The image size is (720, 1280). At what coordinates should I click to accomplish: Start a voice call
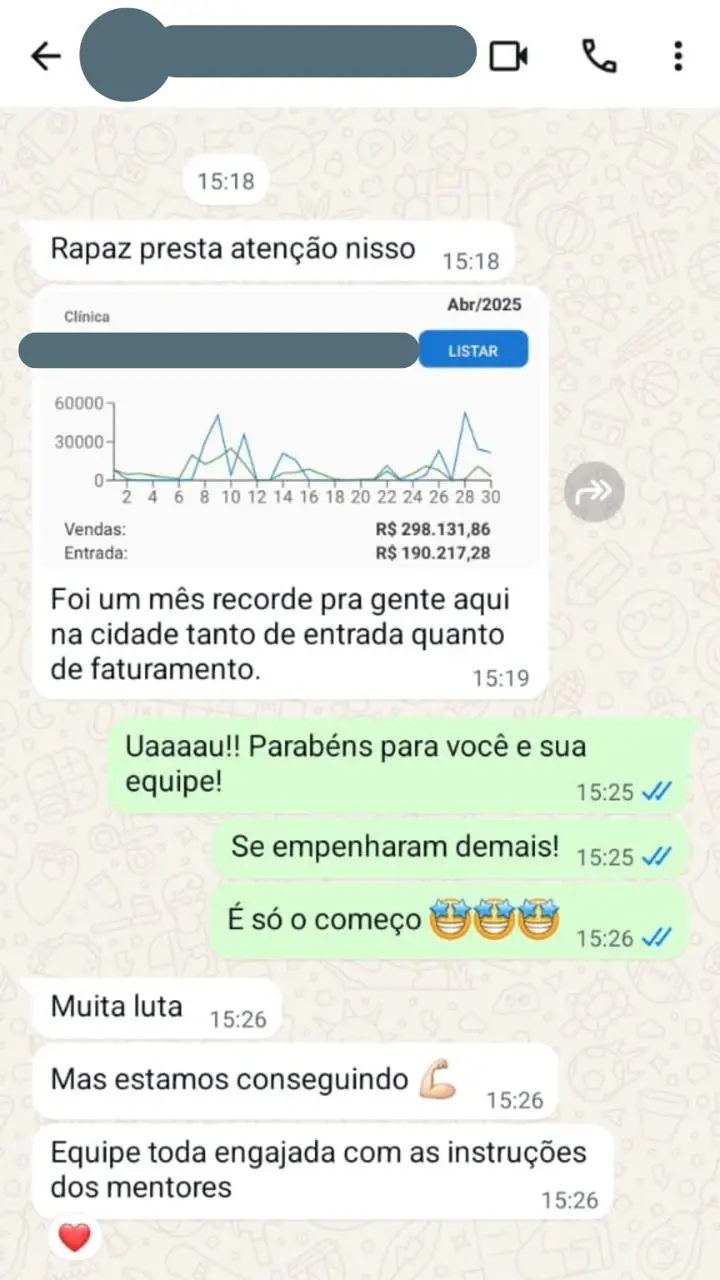[598, 56]
